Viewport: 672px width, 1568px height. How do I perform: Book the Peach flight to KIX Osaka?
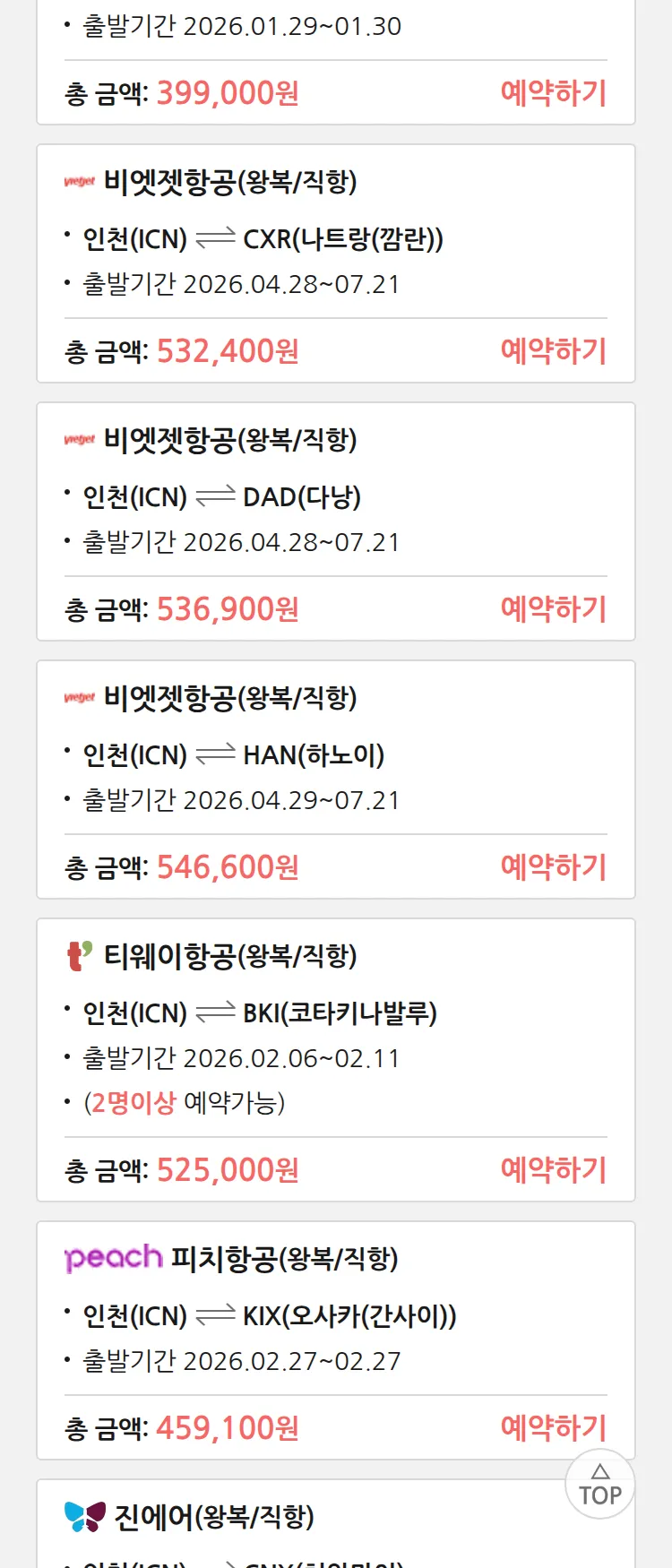[x=553, y=1426]
